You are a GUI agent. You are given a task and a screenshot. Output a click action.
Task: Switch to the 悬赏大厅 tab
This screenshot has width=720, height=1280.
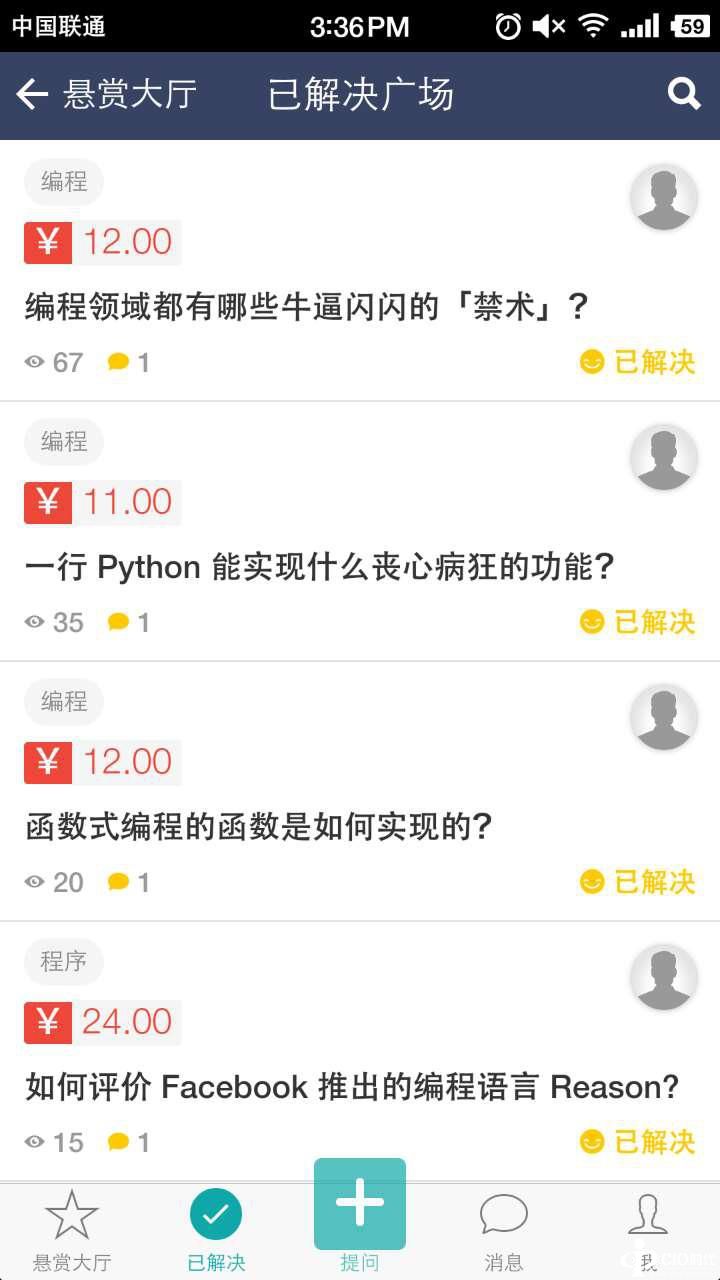[x=72, y=1230]
